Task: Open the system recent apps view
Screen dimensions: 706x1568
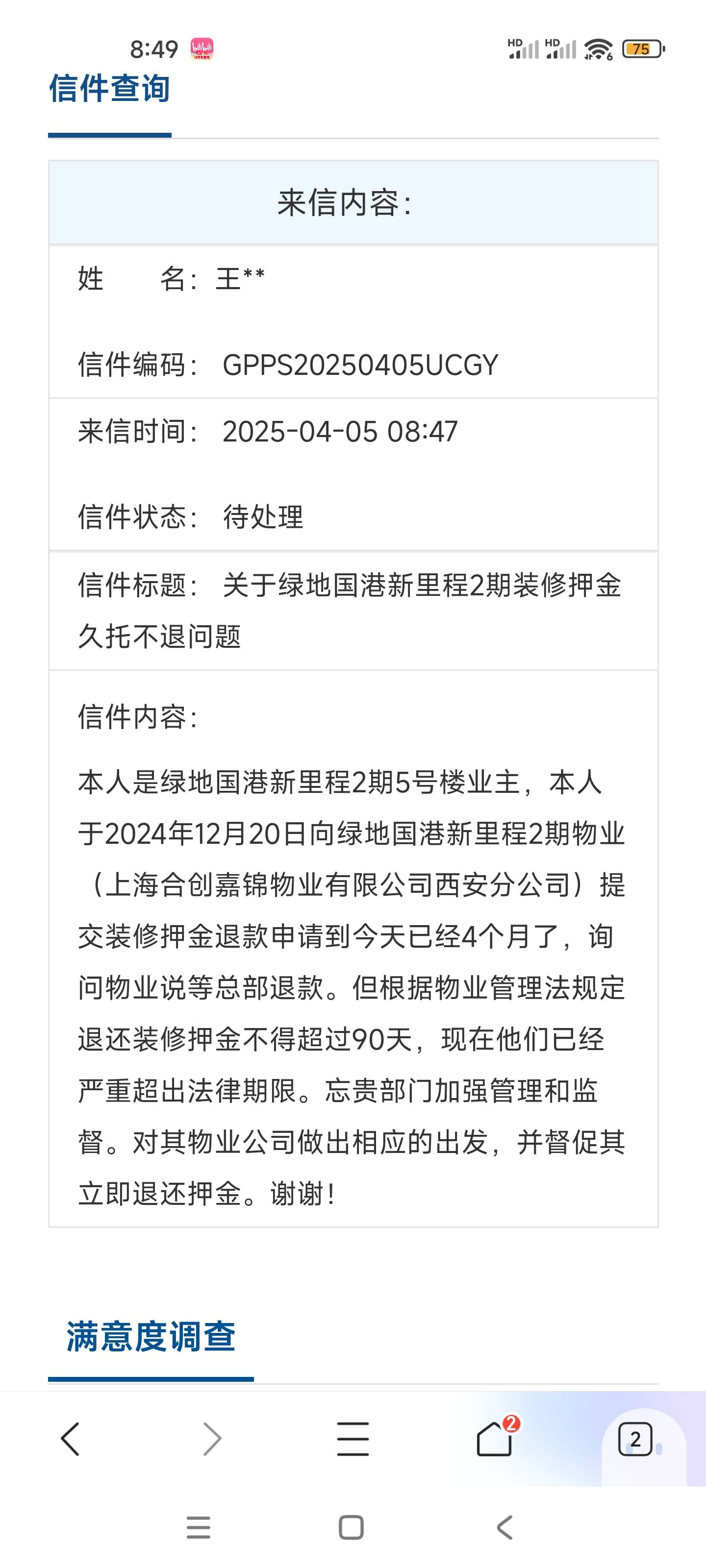Action: [199, 1527]
